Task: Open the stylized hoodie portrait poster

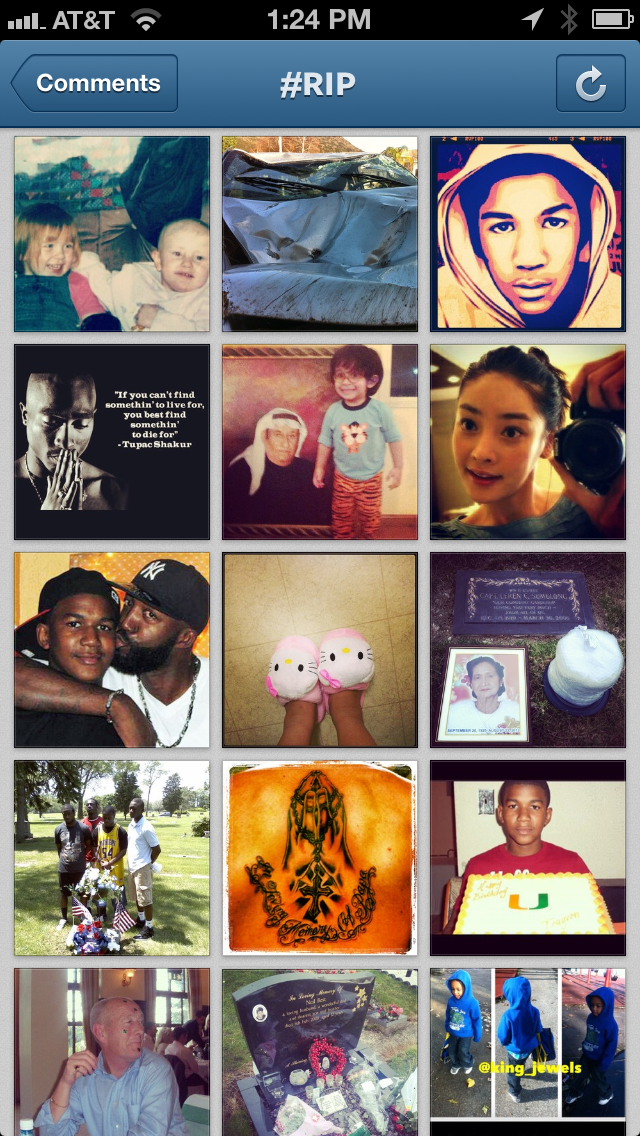Action: tap(528, 234)
